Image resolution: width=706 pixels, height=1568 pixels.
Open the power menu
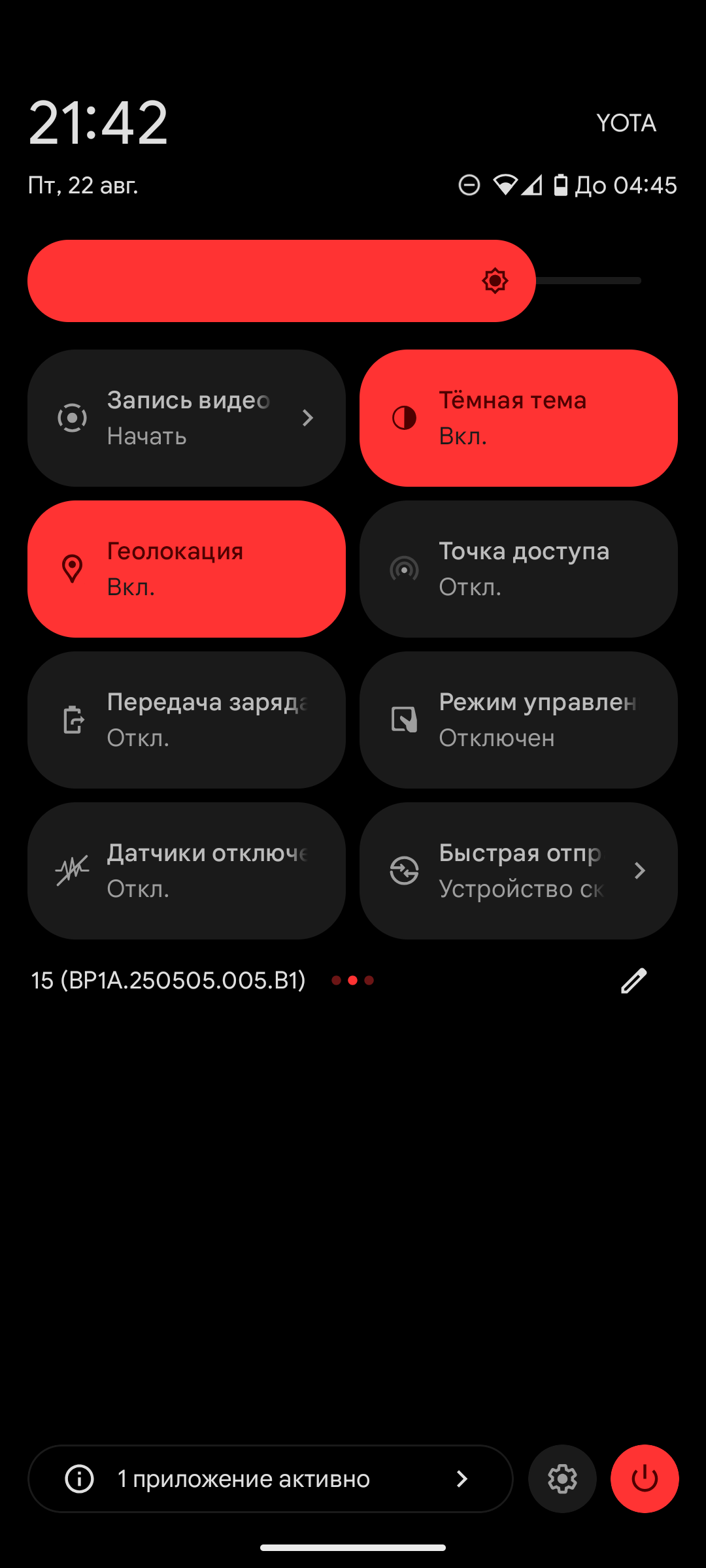(x=645, y=1478)
